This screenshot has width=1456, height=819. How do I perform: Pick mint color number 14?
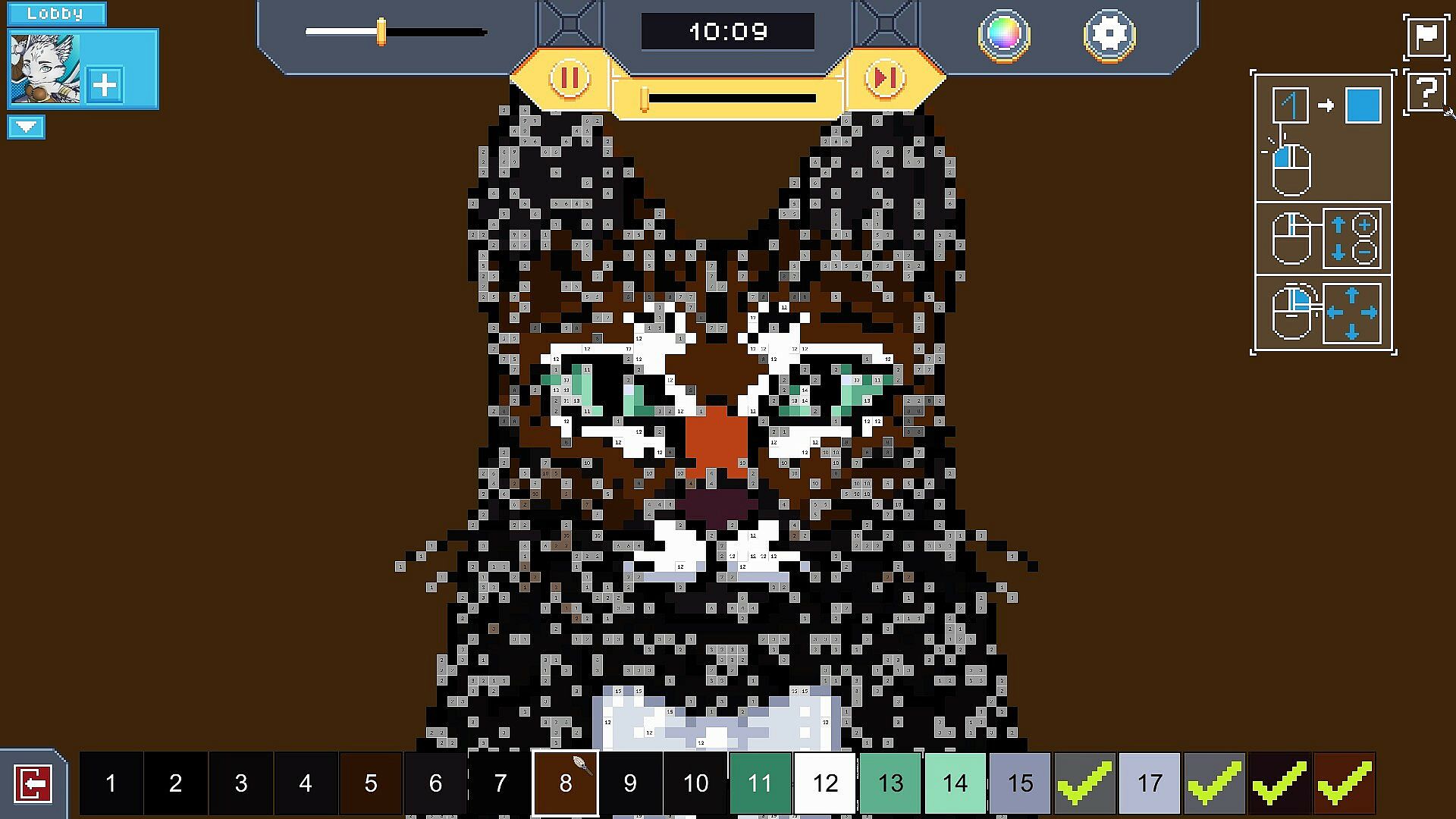(x=955, y=783)
